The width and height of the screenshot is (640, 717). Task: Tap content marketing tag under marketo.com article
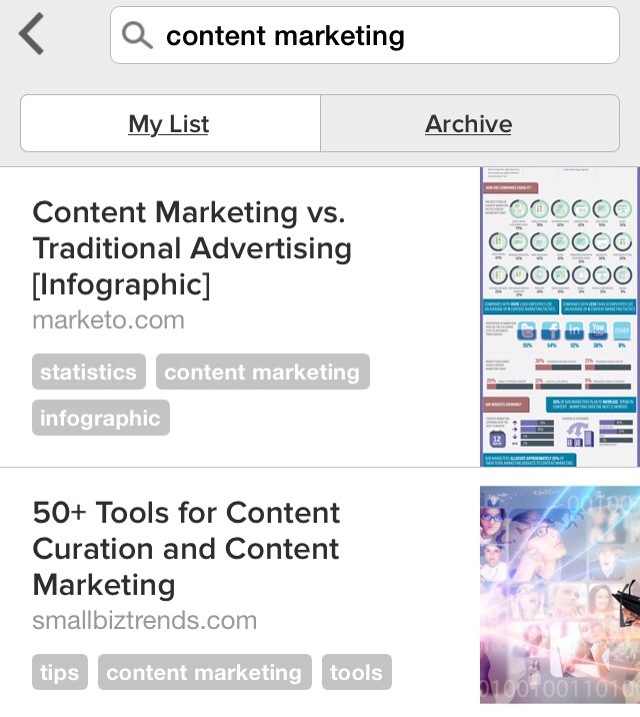[x=262, y=372]
